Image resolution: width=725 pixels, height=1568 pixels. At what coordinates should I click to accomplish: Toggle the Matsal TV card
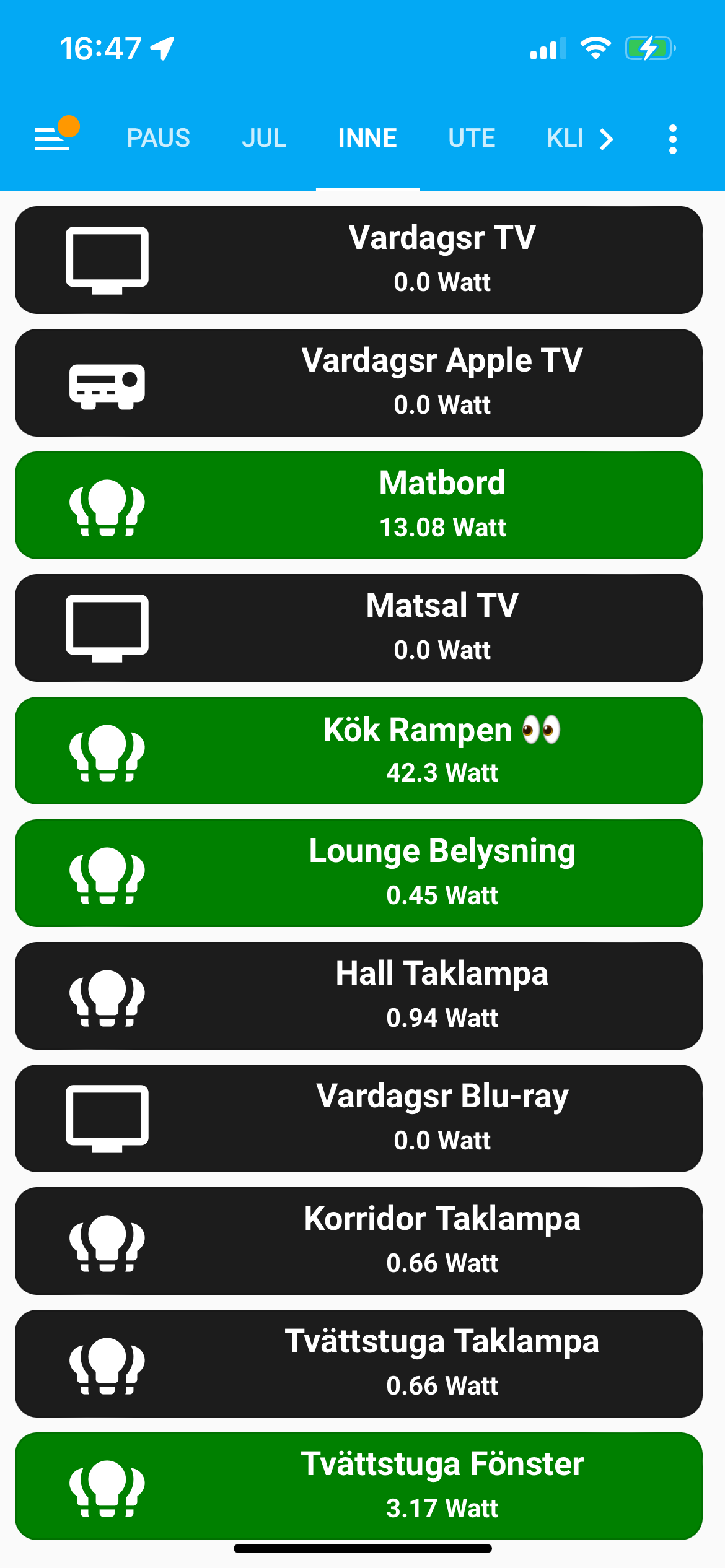(359, 628)
